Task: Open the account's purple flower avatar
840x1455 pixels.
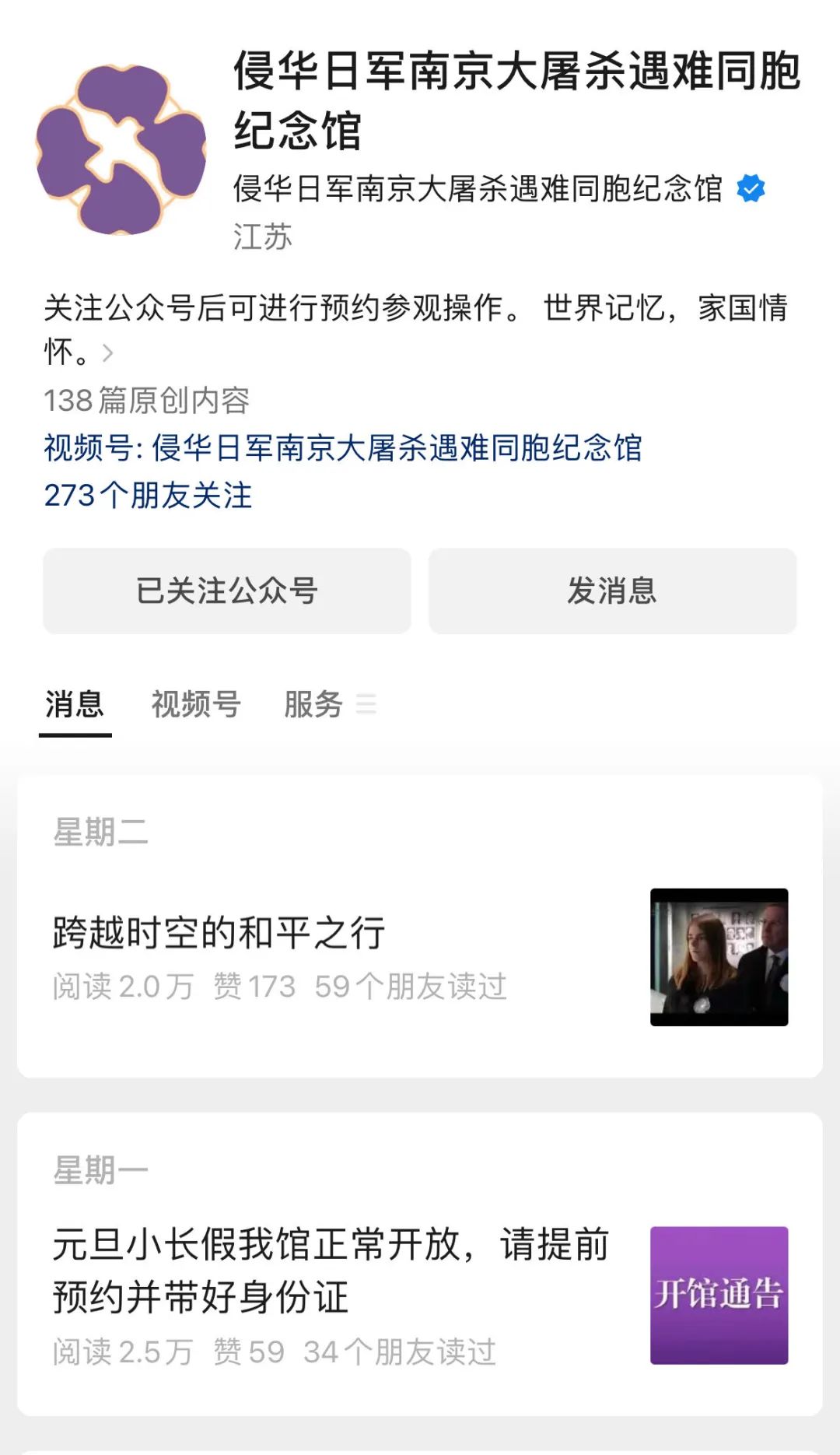Action: [x=121, y=150]
